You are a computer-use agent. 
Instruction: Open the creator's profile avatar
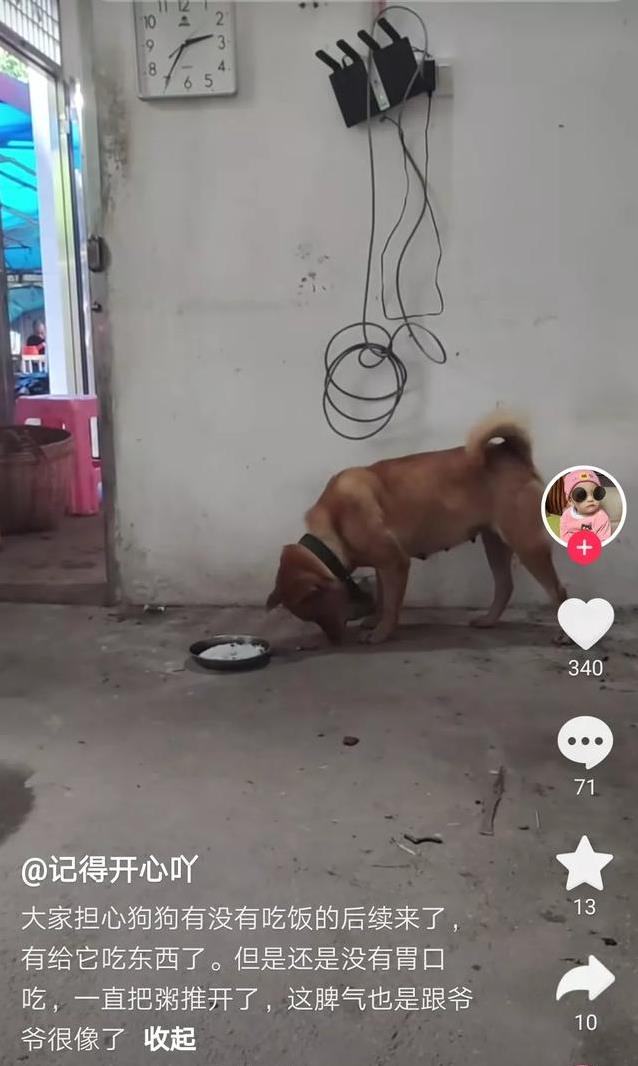tap(584, 504)
